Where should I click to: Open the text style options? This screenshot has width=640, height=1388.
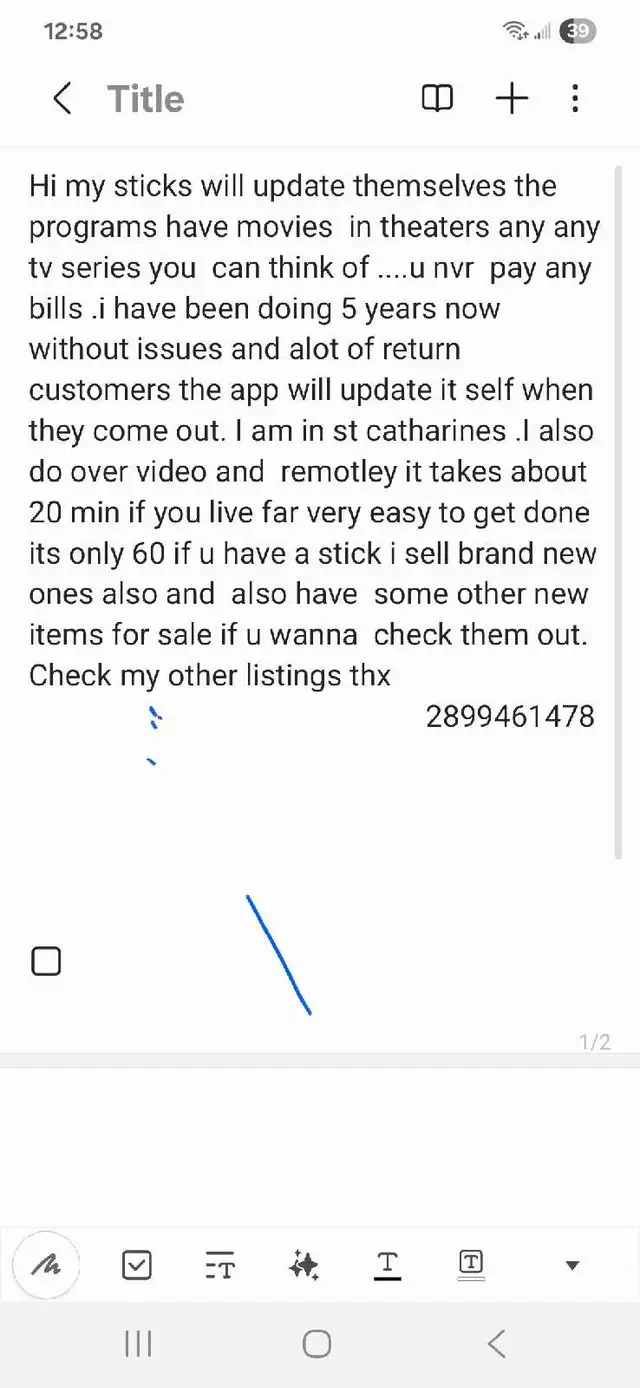coord(220,1266)
